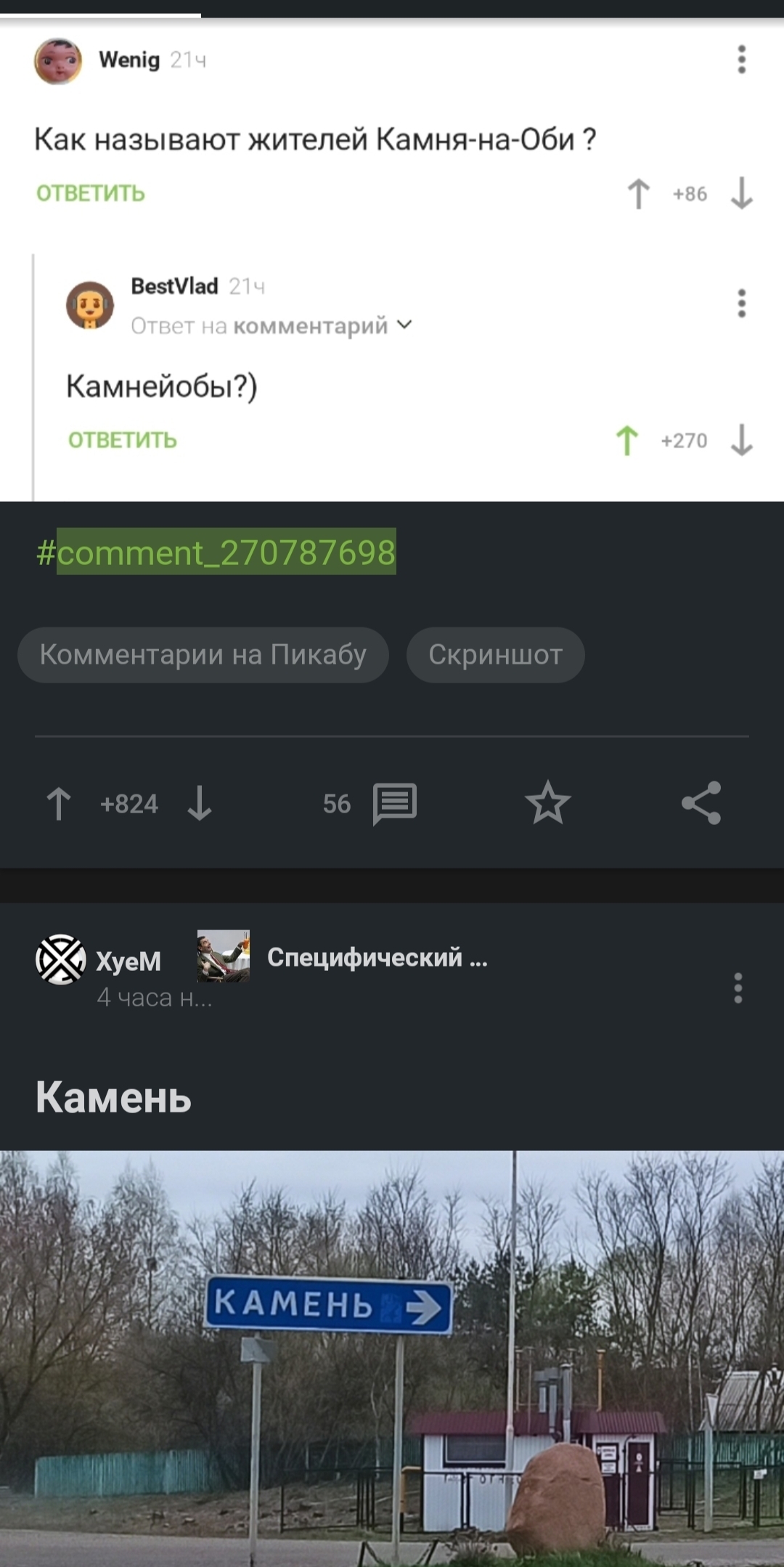Upvote the post rated +824
Screen dimensions: 784x1567
tap(59, 804)
